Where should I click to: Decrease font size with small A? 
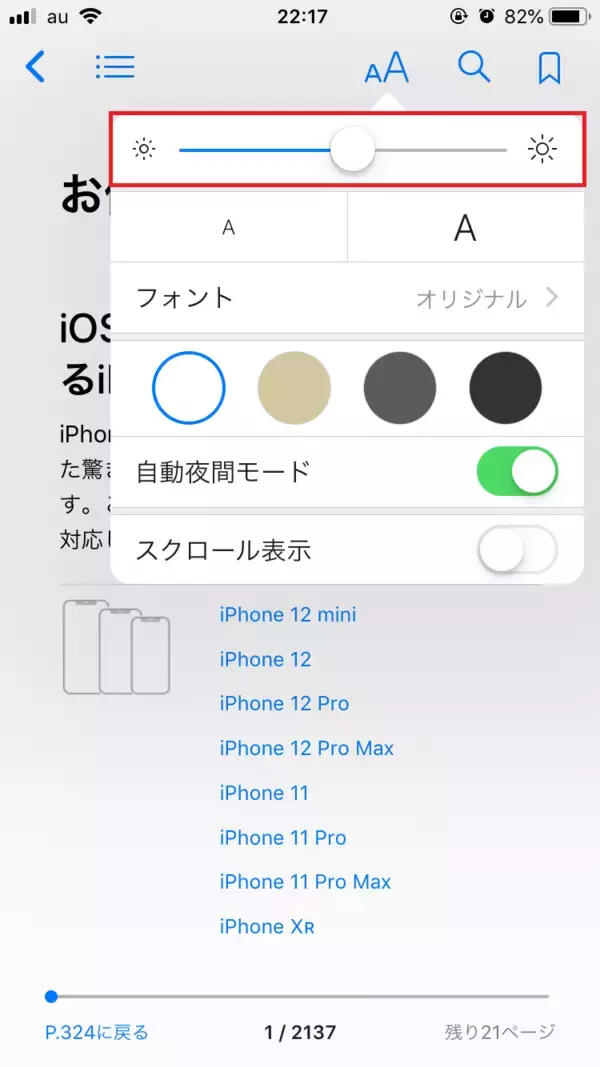click(228, 228)
